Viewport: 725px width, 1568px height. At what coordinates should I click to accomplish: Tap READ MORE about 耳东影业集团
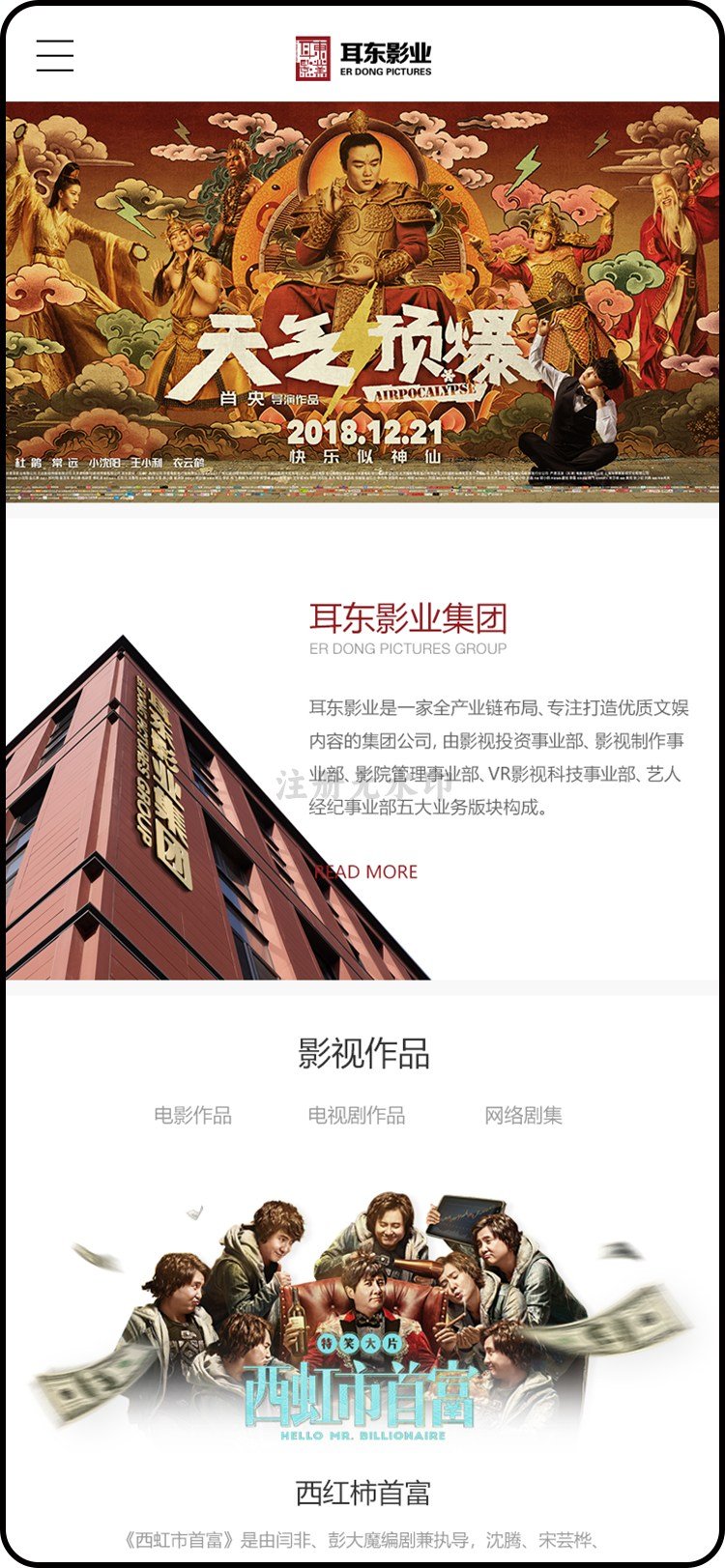(x=365, y=871)
